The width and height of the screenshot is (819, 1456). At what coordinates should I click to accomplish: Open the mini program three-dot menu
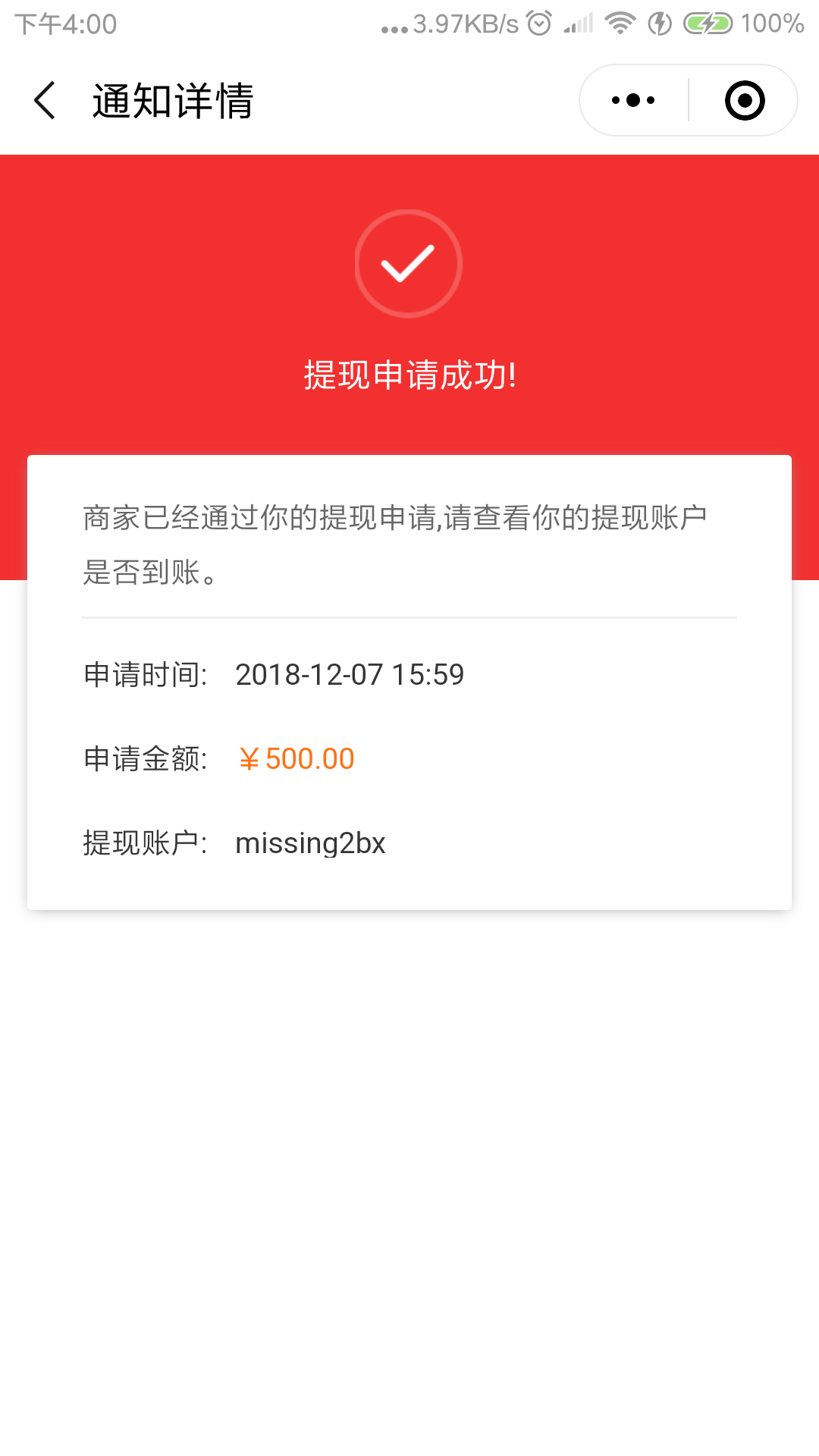[633, 100]
